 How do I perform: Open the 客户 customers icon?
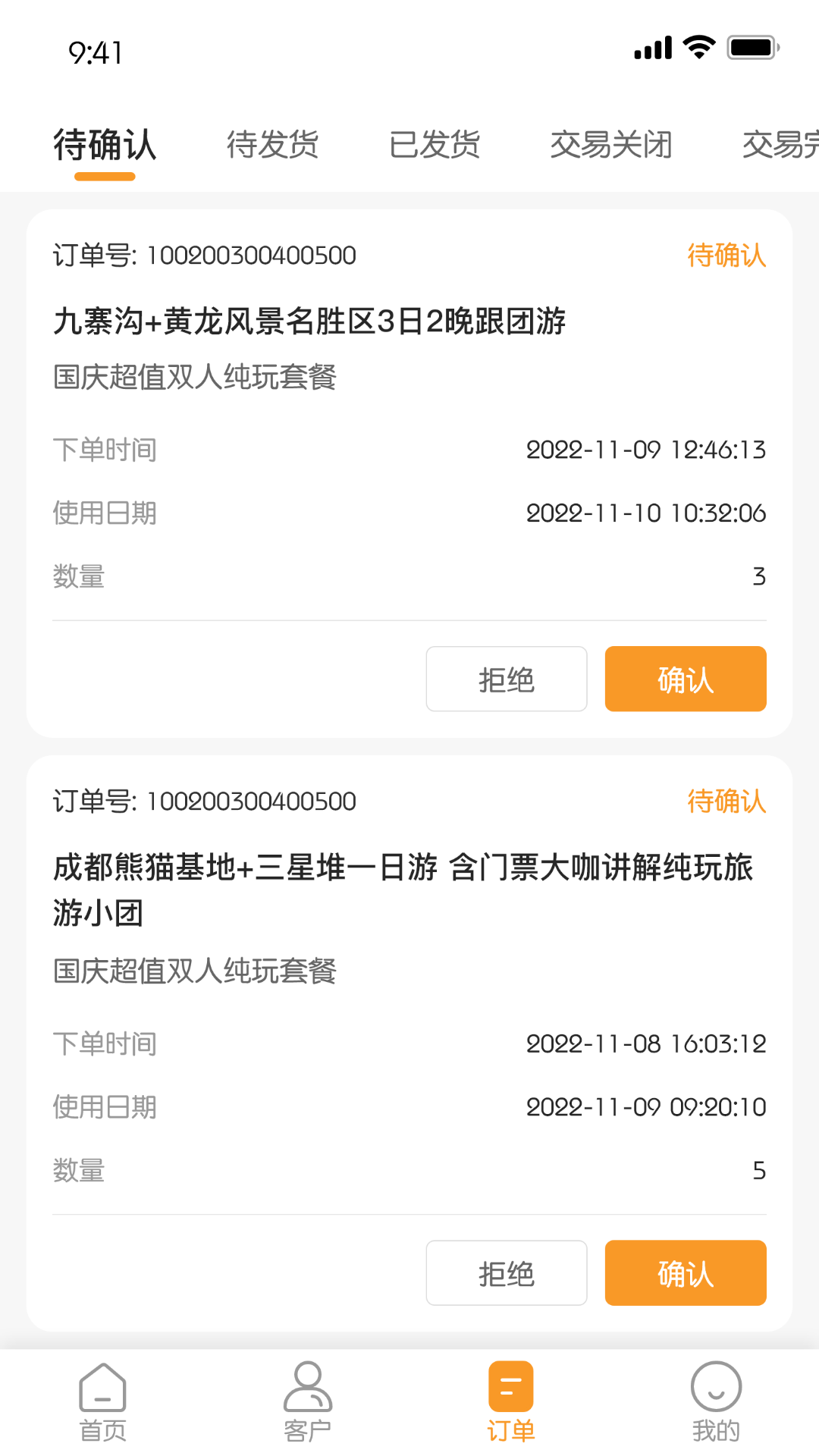(x=306, y=1401)
